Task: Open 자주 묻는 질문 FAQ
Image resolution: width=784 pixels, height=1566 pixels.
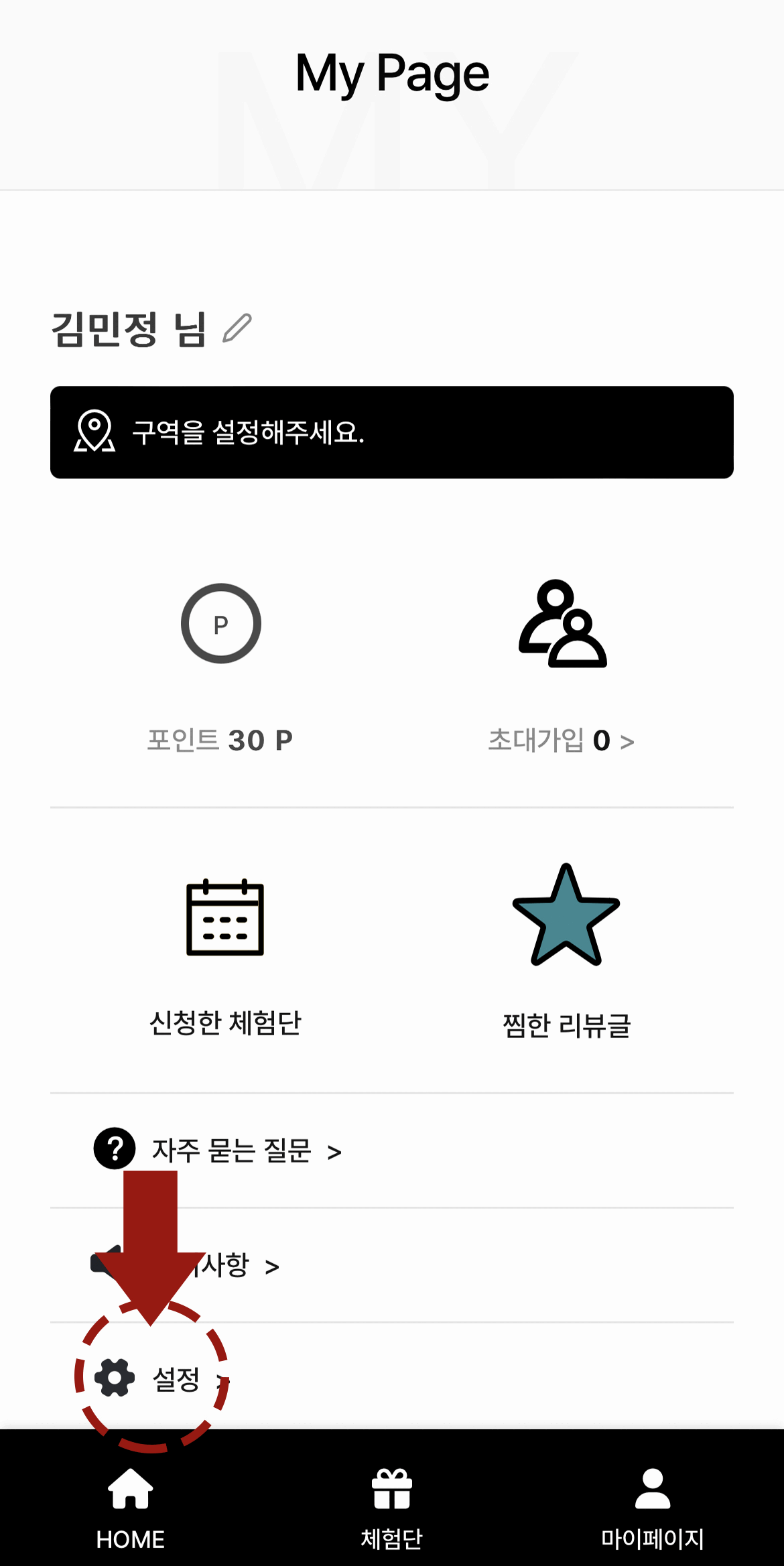Action: pos(231,1151)
